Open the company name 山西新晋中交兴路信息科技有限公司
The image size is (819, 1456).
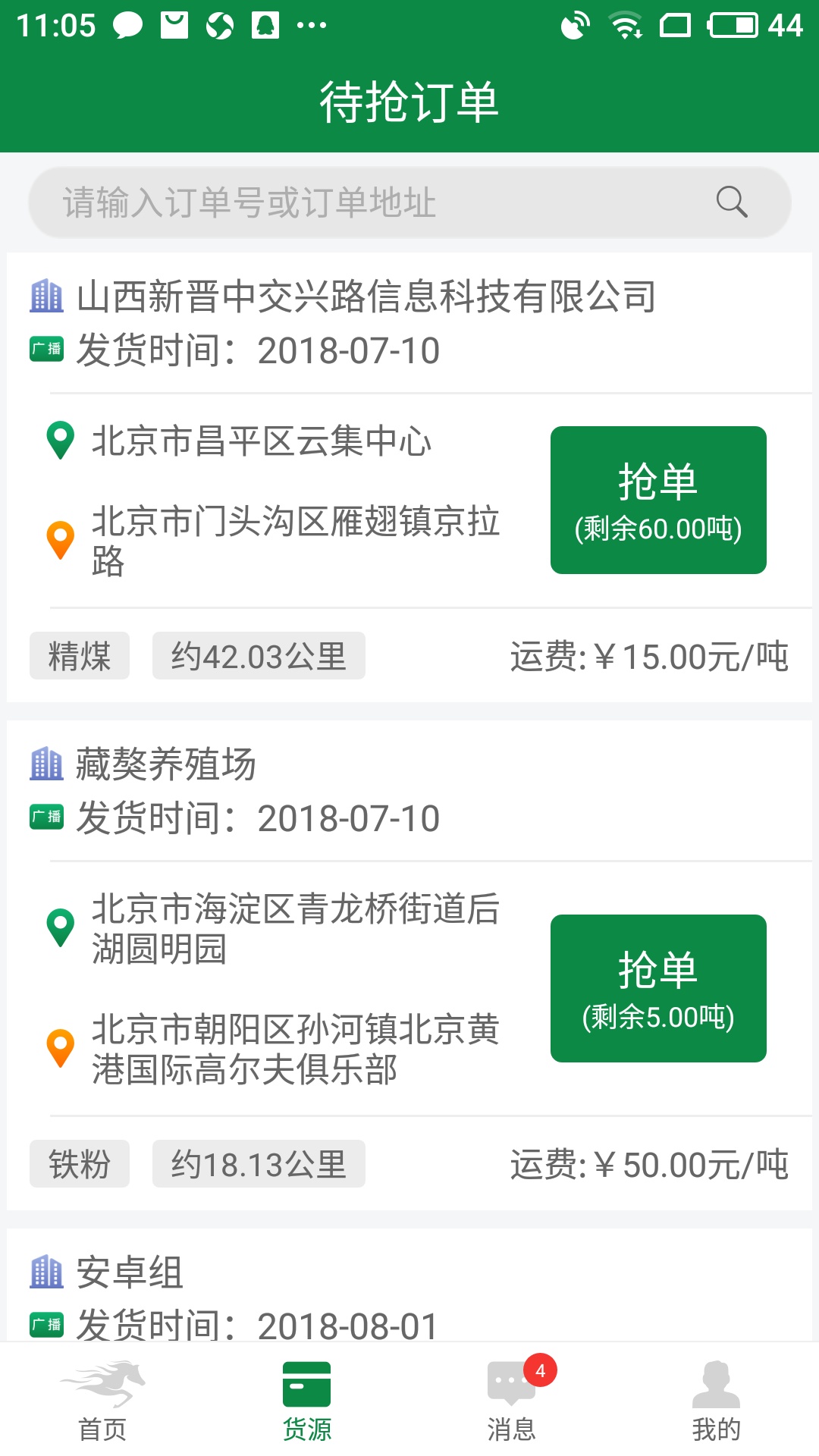pyautogui.click(x=367, y=297)
